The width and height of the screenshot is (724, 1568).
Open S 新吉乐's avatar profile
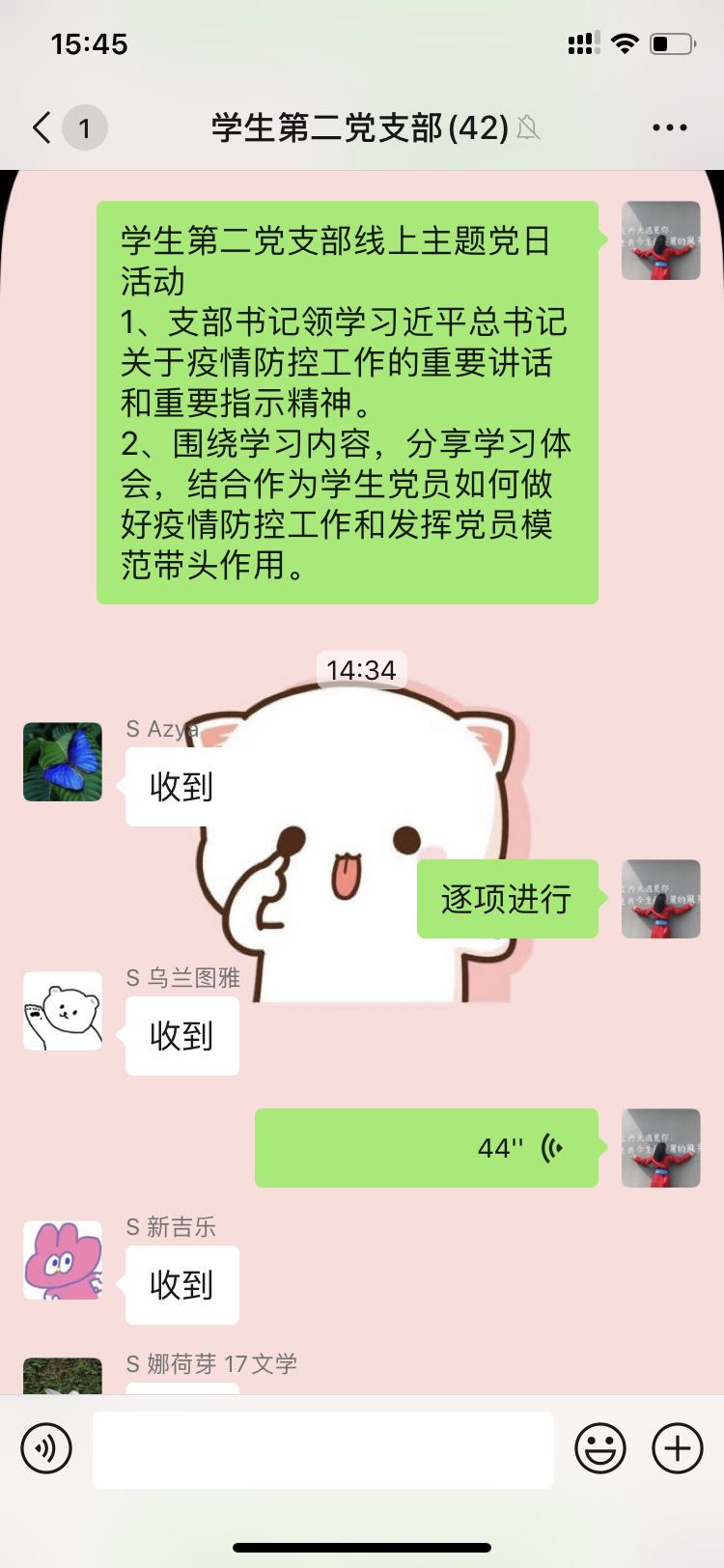[63, 1260]
